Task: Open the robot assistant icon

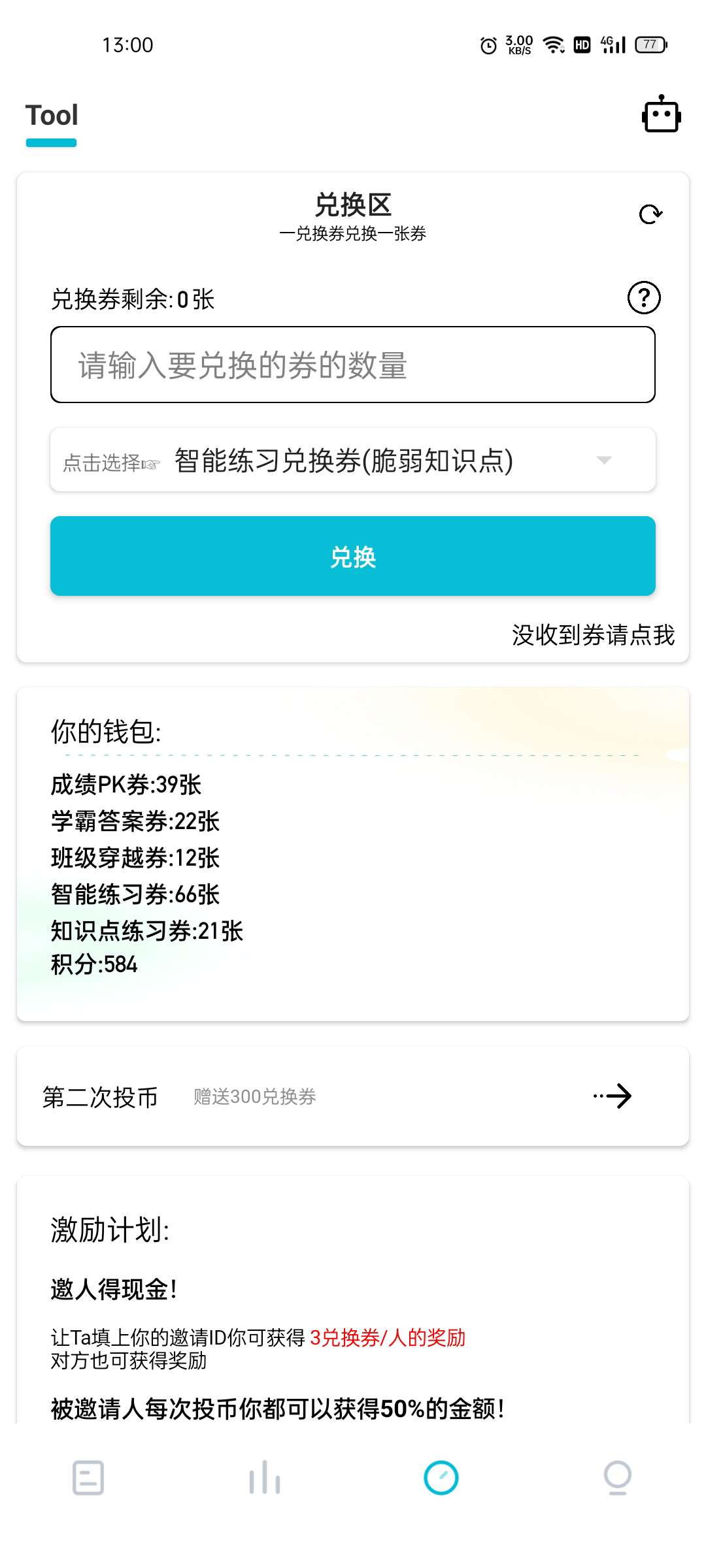Action: tap(661, 115)
